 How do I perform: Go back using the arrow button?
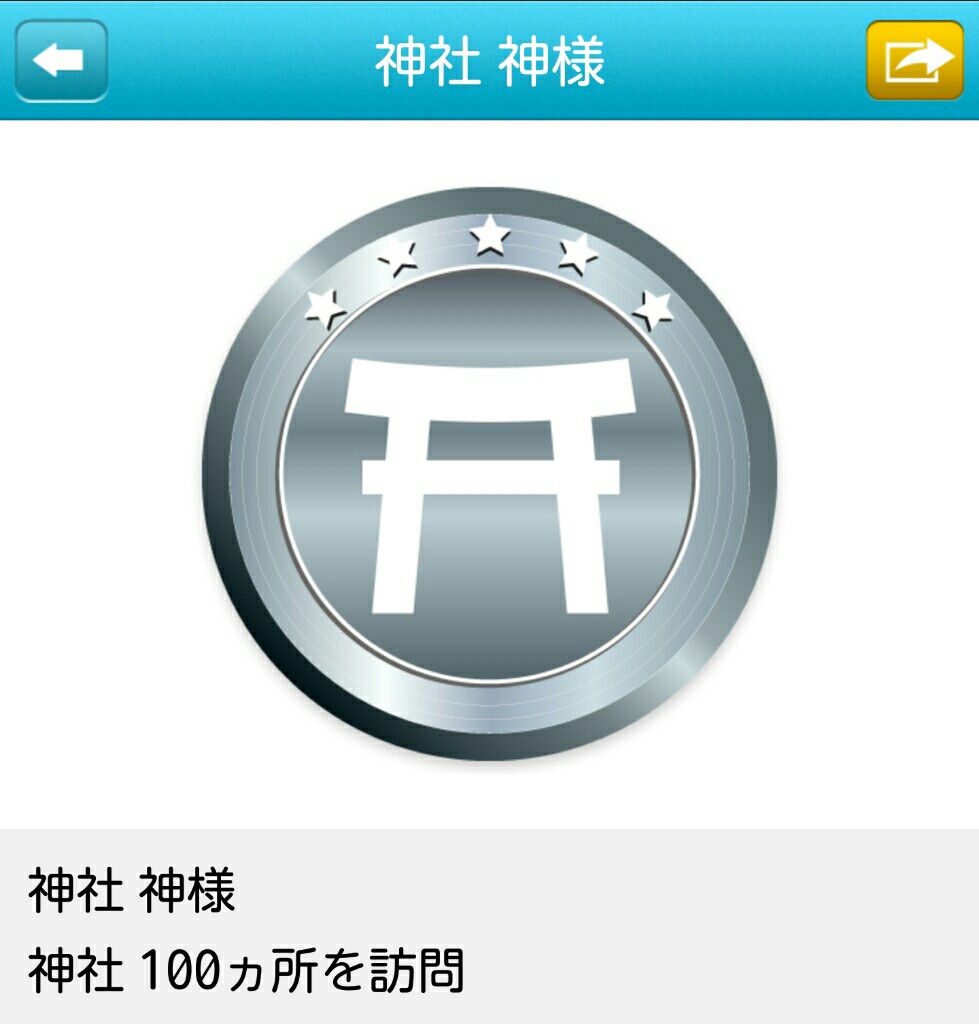[x=61, y=61]
